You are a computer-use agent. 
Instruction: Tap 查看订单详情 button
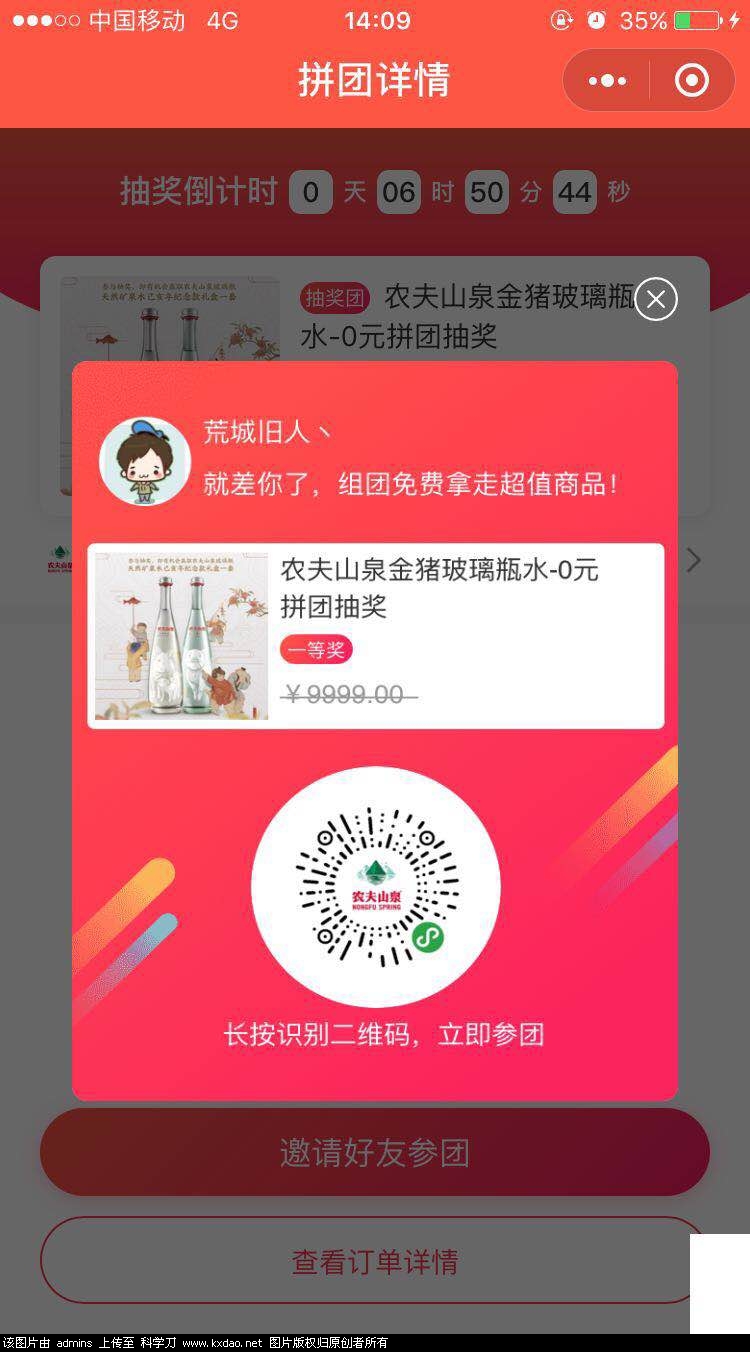tap(375, 1261)
